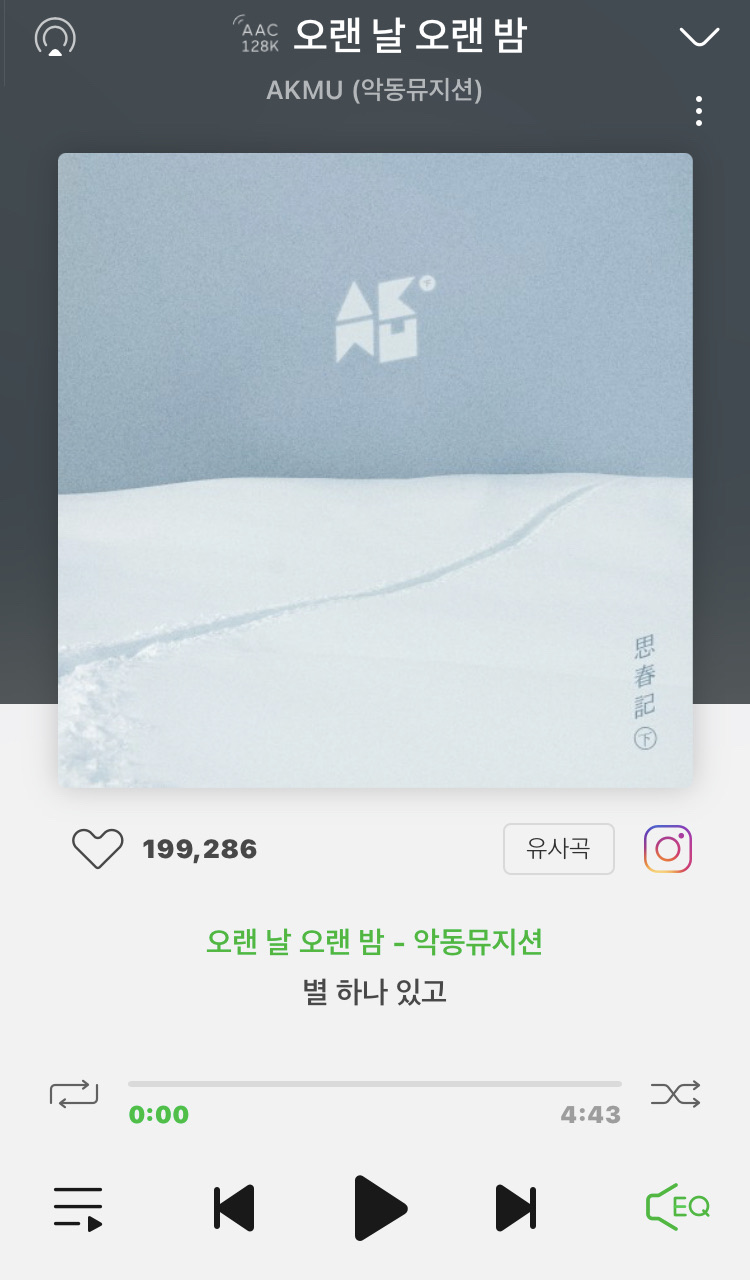Collapse the player with the down chevron
The image size is (750, 1280).
point(699,37)
